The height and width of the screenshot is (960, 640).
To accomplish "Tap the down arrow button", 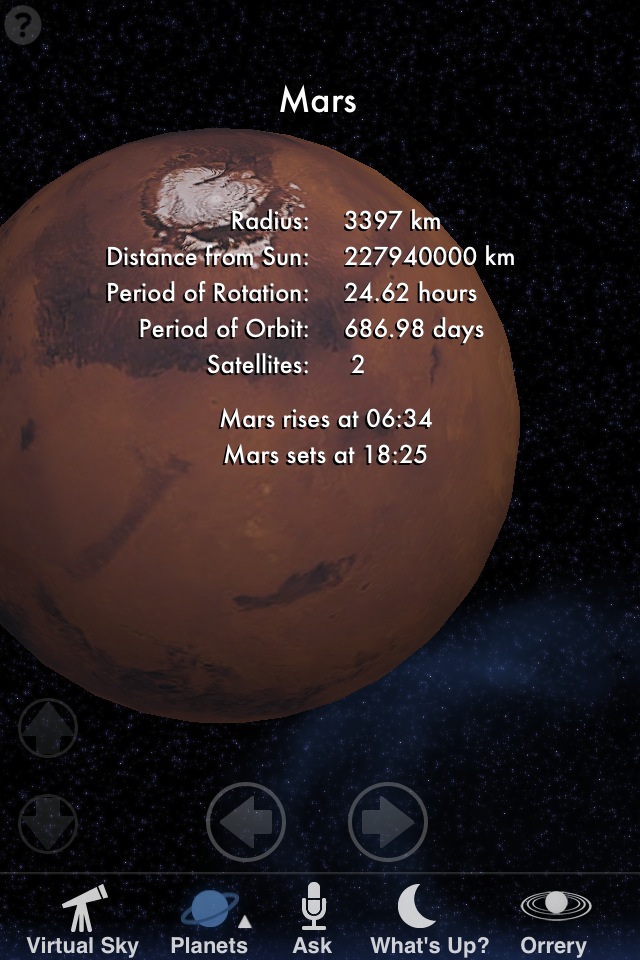I will (48, 822).
